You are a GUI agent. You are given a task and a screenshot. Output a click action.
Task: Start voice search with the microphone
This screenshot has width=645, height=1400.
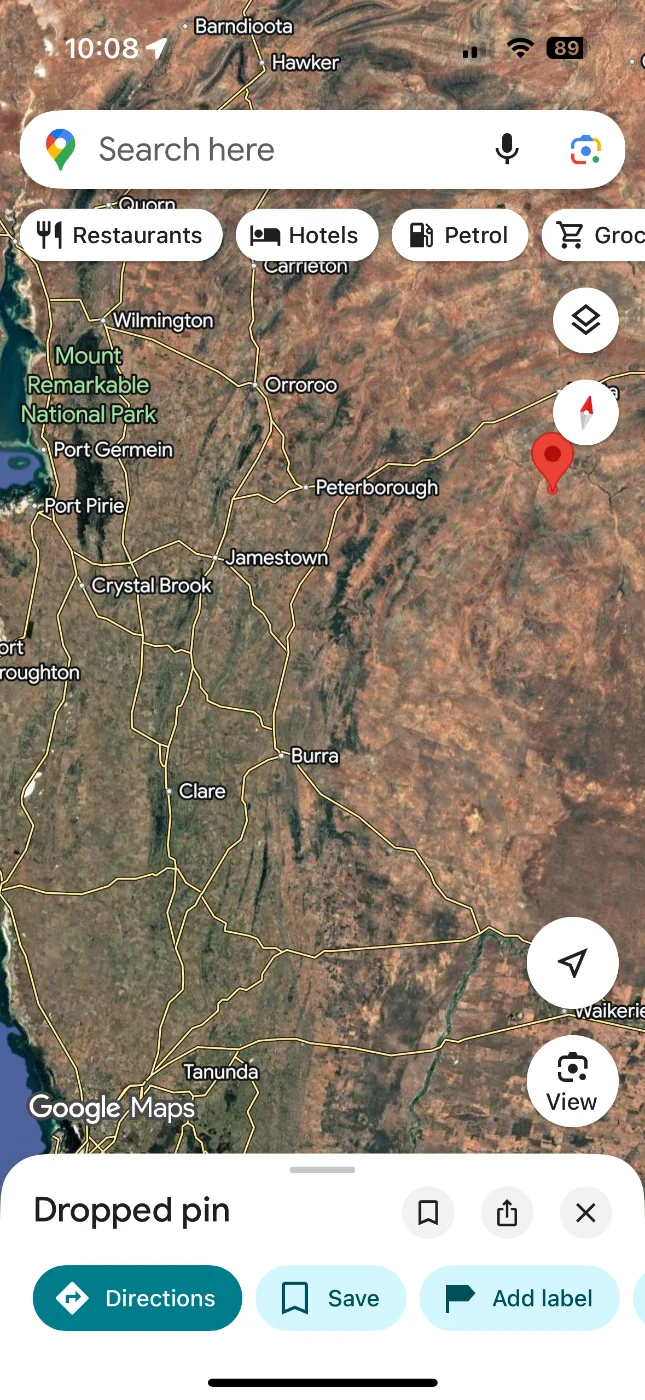(507, 150)
